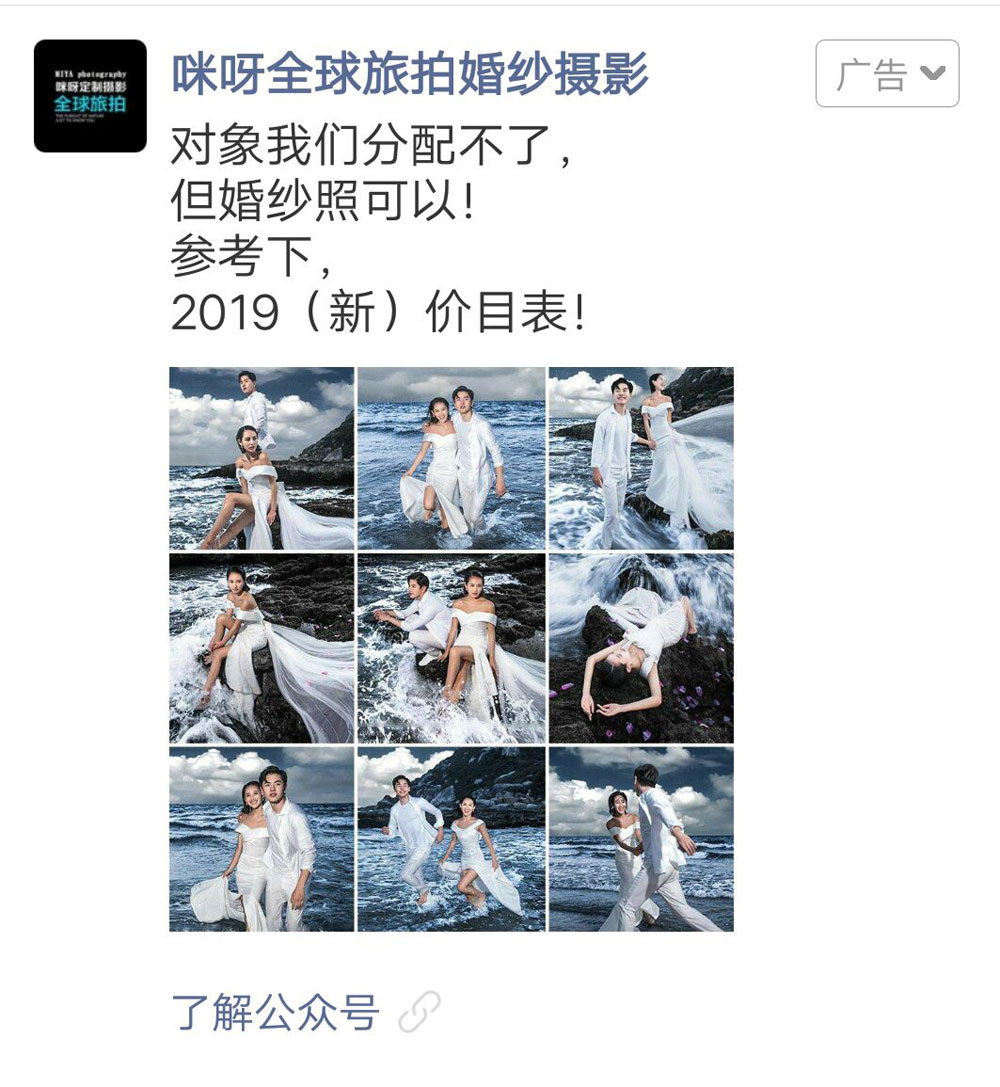Open photo of bride lying among purple petals

click(x=641, y=648)
